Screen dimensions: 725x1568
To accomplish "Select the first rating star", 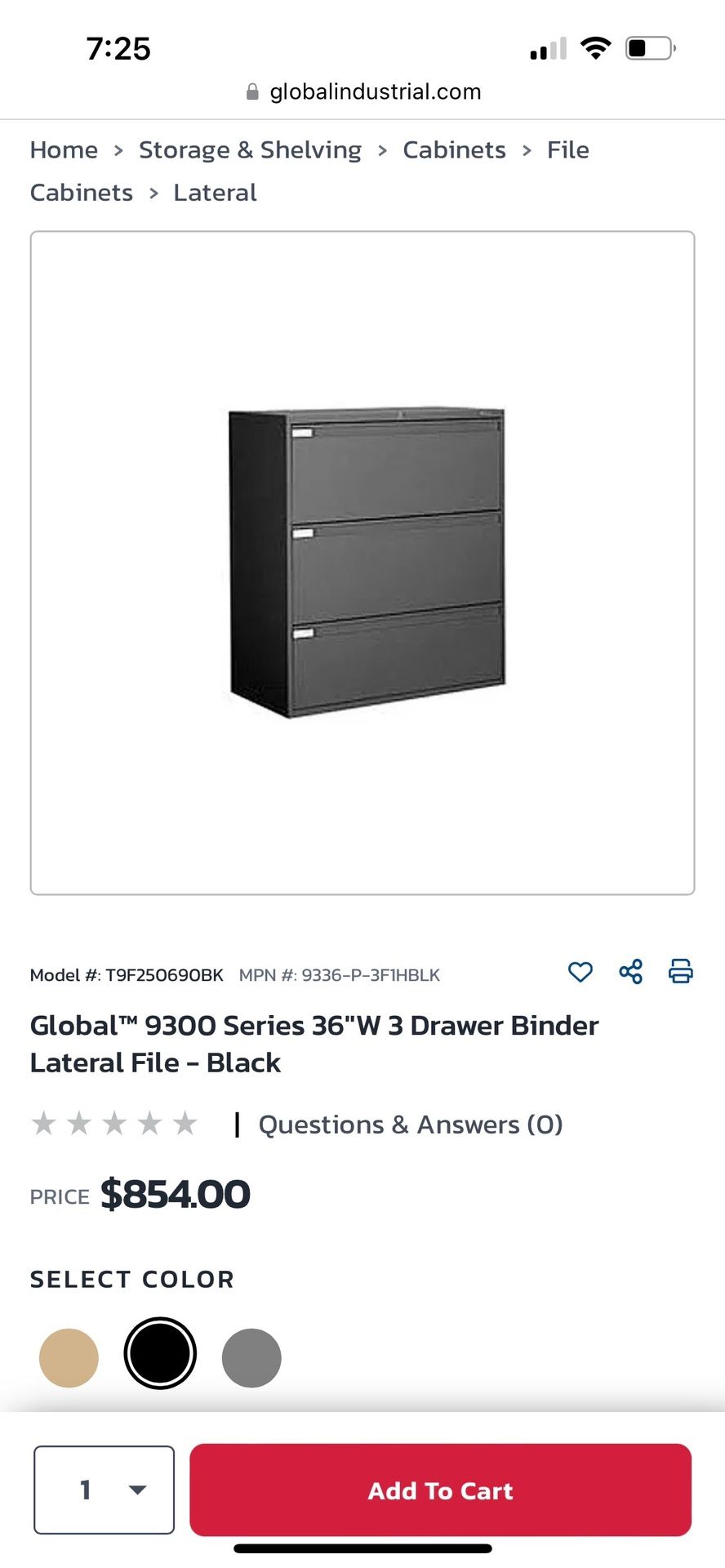I will click(x=43, y=1123).
